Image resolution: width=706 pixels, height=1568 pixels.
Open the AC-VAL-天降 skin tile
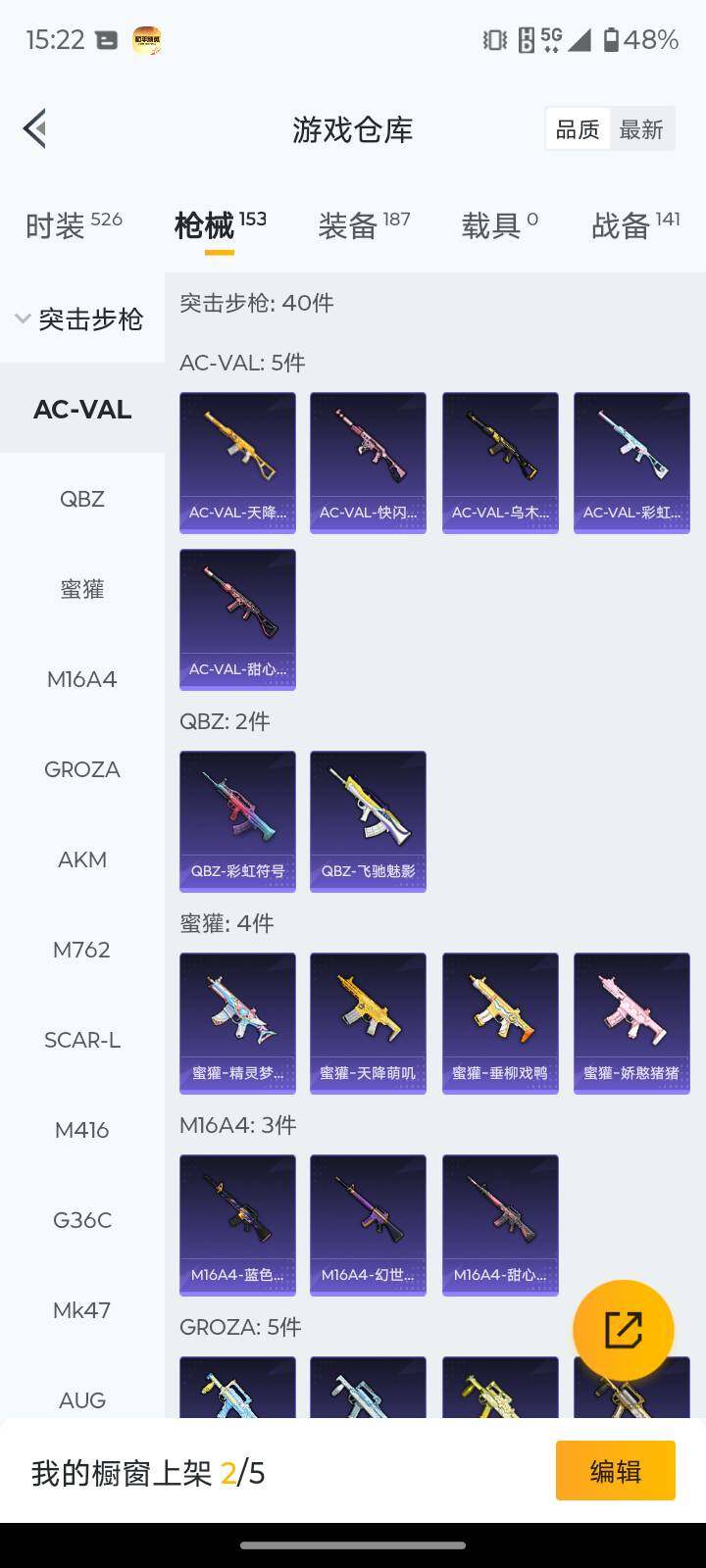coord(237,463)
